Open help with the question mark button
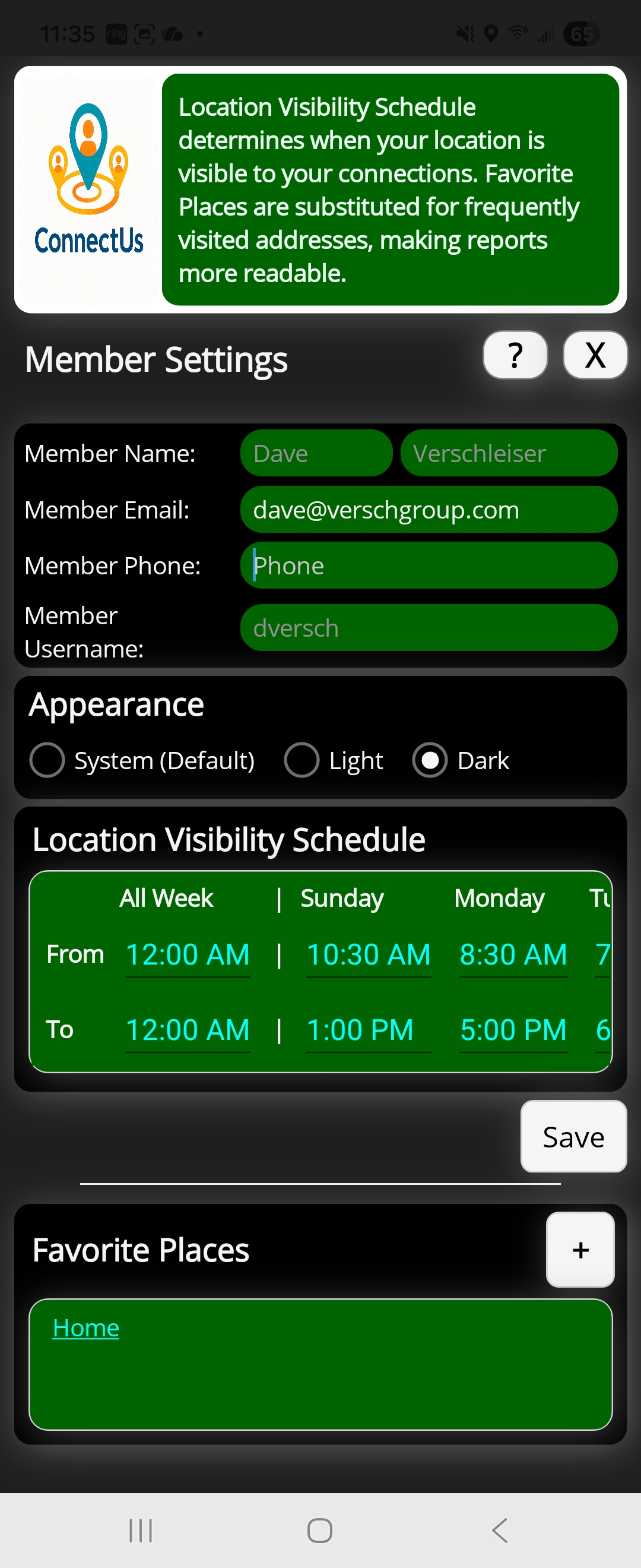The width and height of the screenshot is (641, 1568). point(515,355)
